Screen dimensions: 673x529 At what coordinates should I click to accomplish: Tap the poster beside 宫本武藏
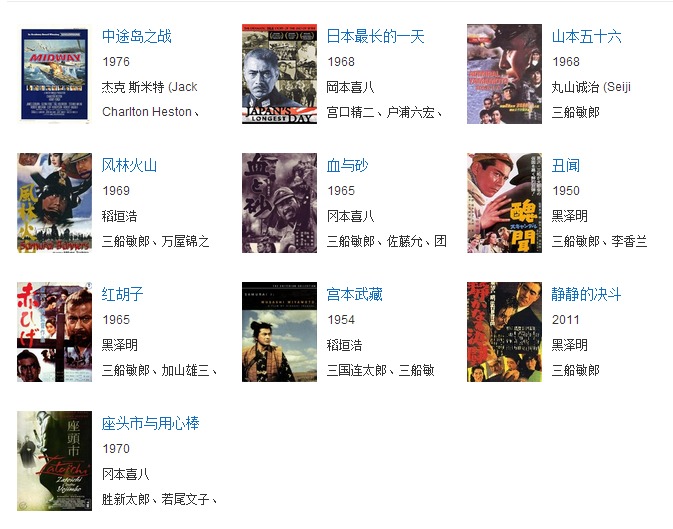click(x=279, y=332)
